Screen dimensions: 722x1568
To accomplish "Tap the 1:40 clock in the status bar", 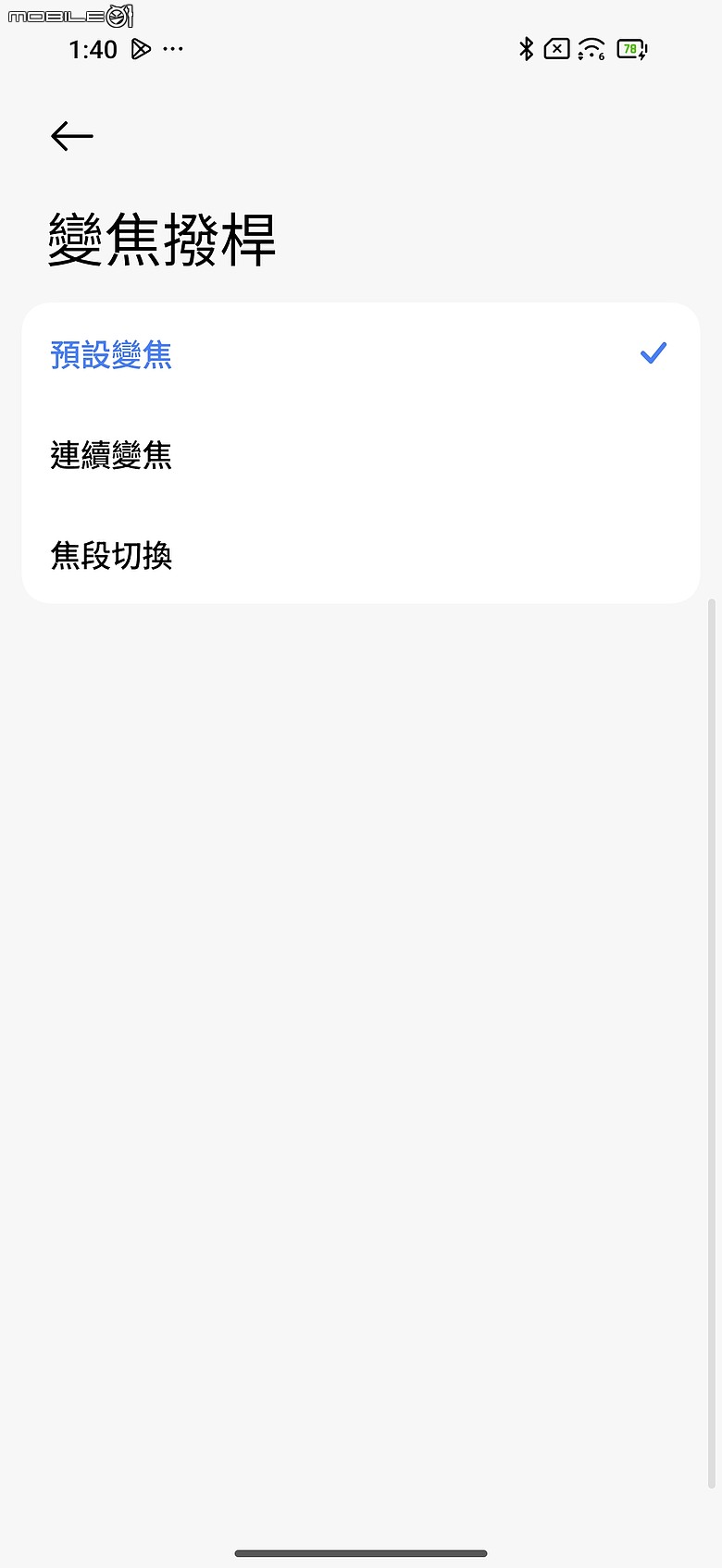I will click(x=93, y=49).
